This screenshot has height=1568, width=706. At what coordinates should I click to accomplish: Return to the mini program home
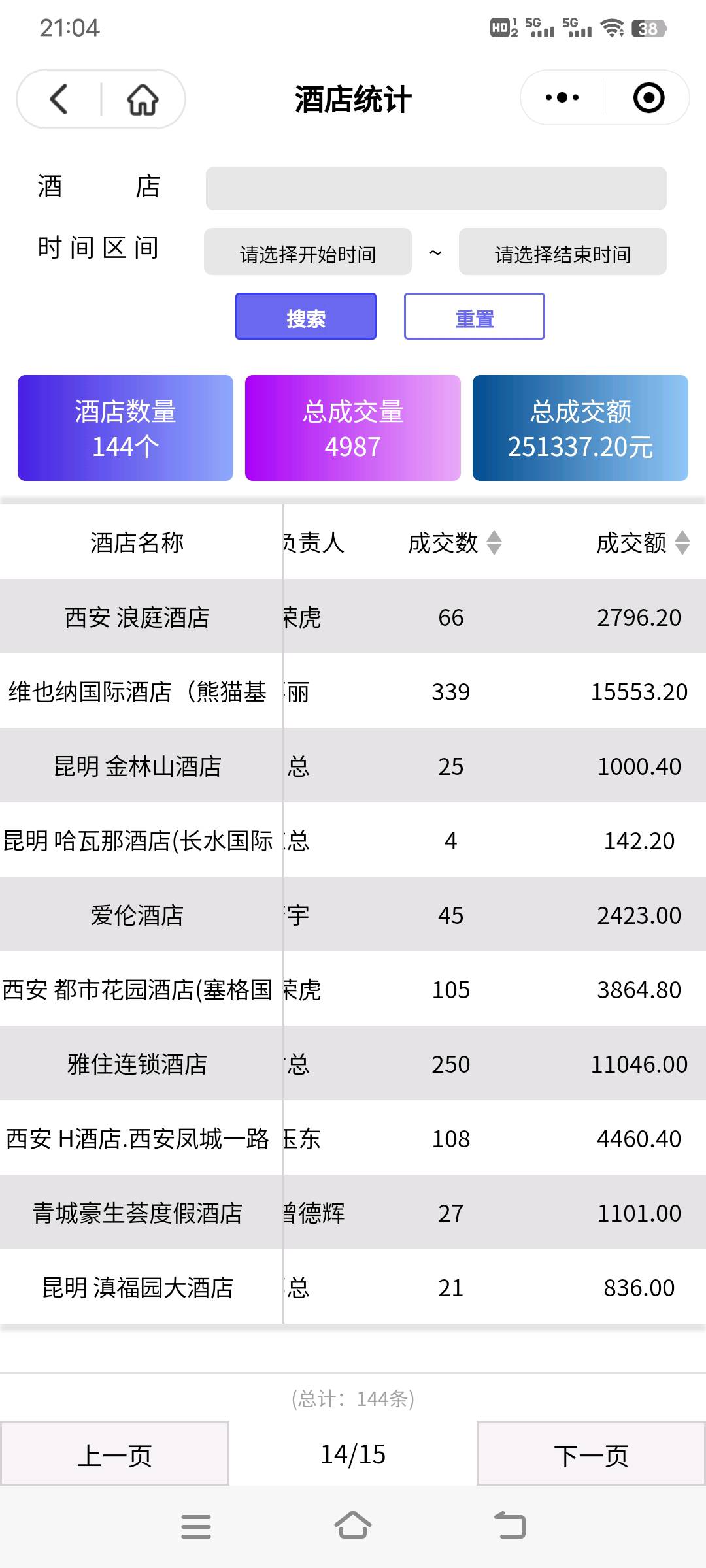click(143, 99)
